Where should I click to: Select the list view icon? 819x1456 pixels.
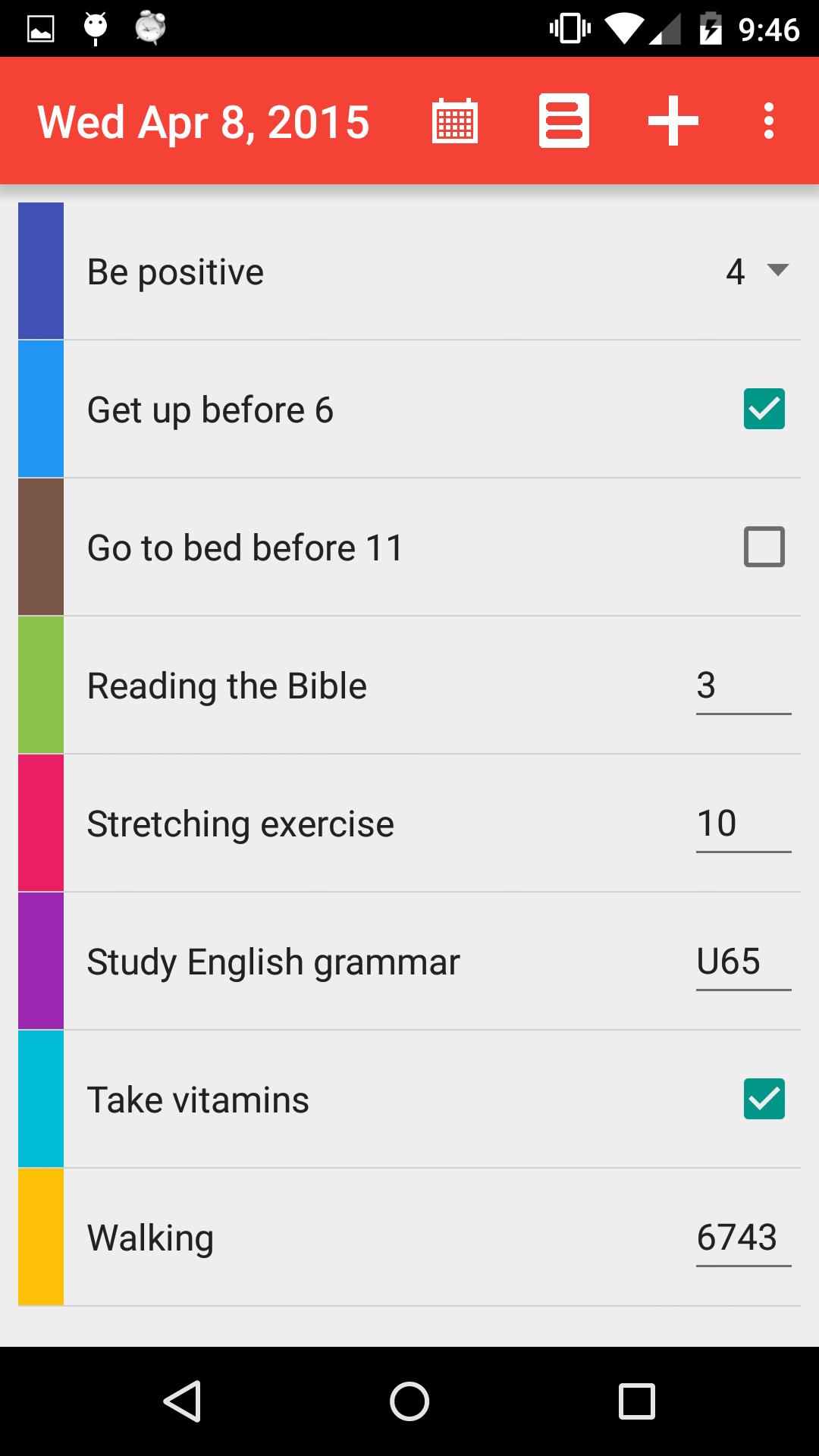[563, 120]
